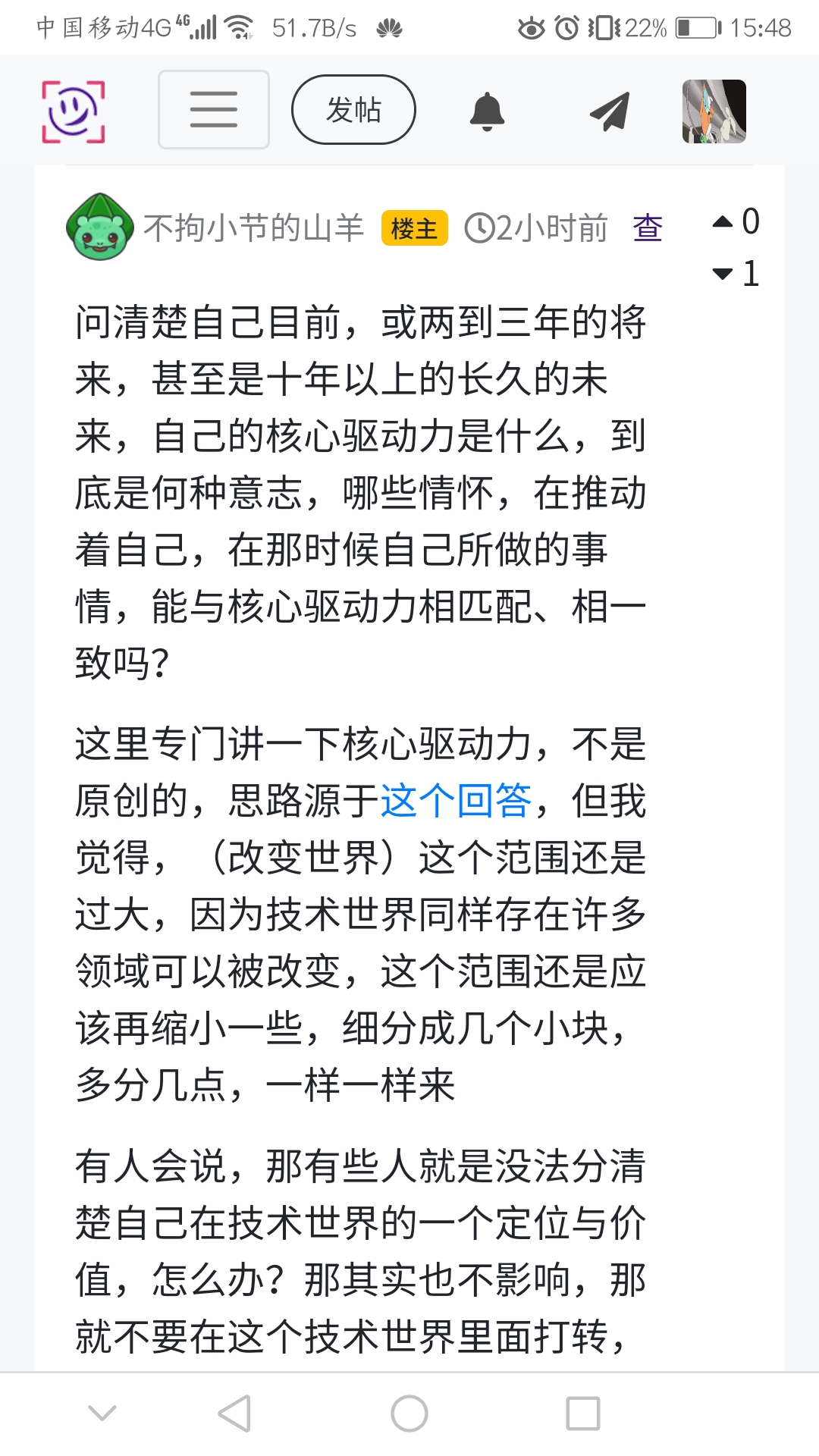Open 不拘小节的山羊's avatar
Image resolution: width=819 pixels, height=1456 pixels.
(x=99, y=227)
